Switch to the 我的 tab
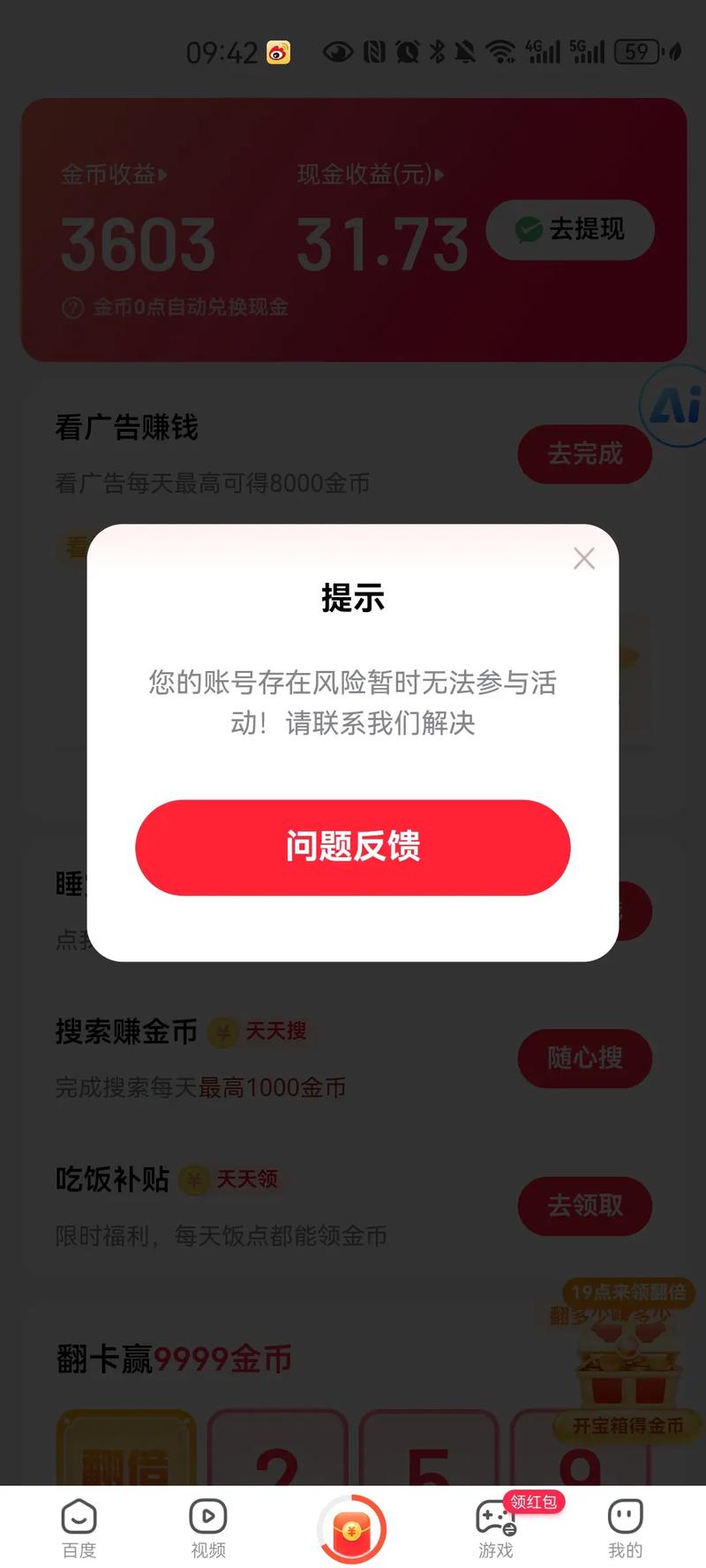706x1568 pixels. pos(625,1527)
